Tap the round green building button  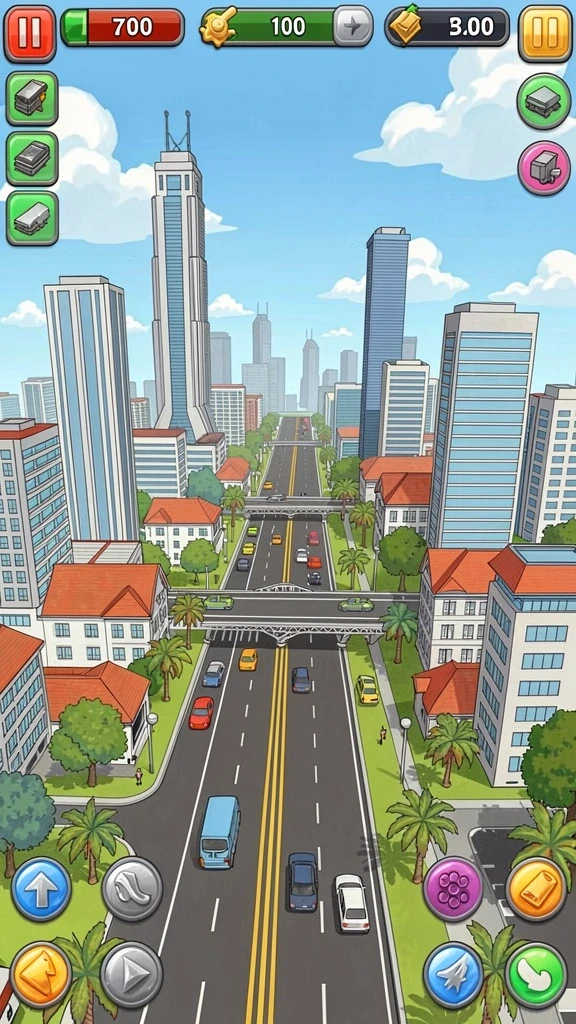coord(544,101)
